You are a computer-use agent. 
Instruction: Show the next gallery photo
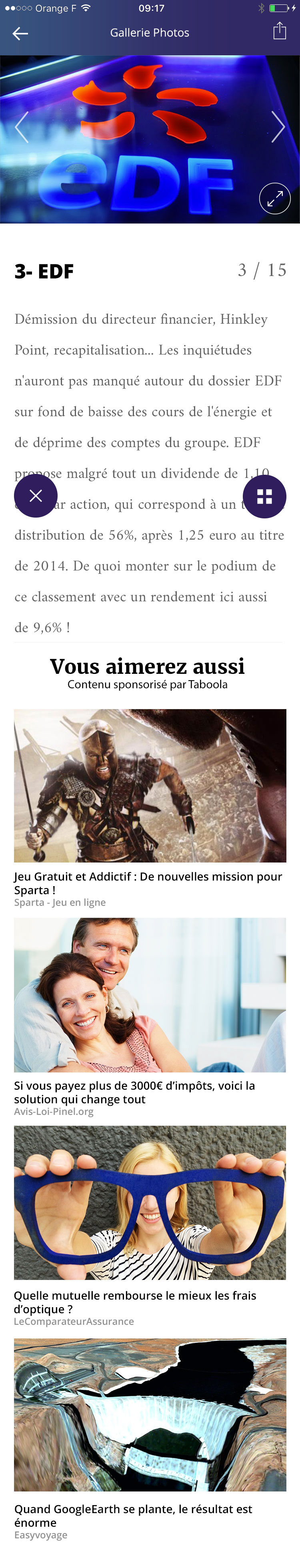tap(278, 127)
